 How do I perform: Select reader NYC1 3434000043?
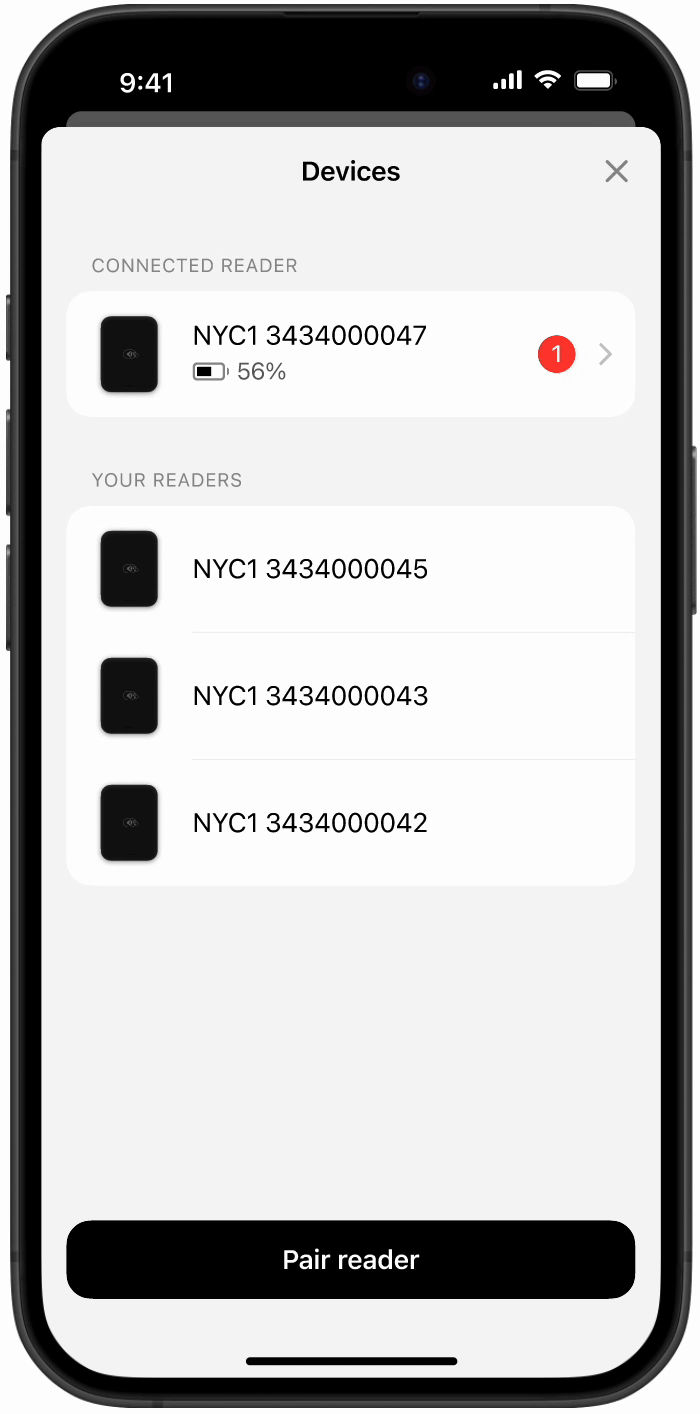click(350, 696)
